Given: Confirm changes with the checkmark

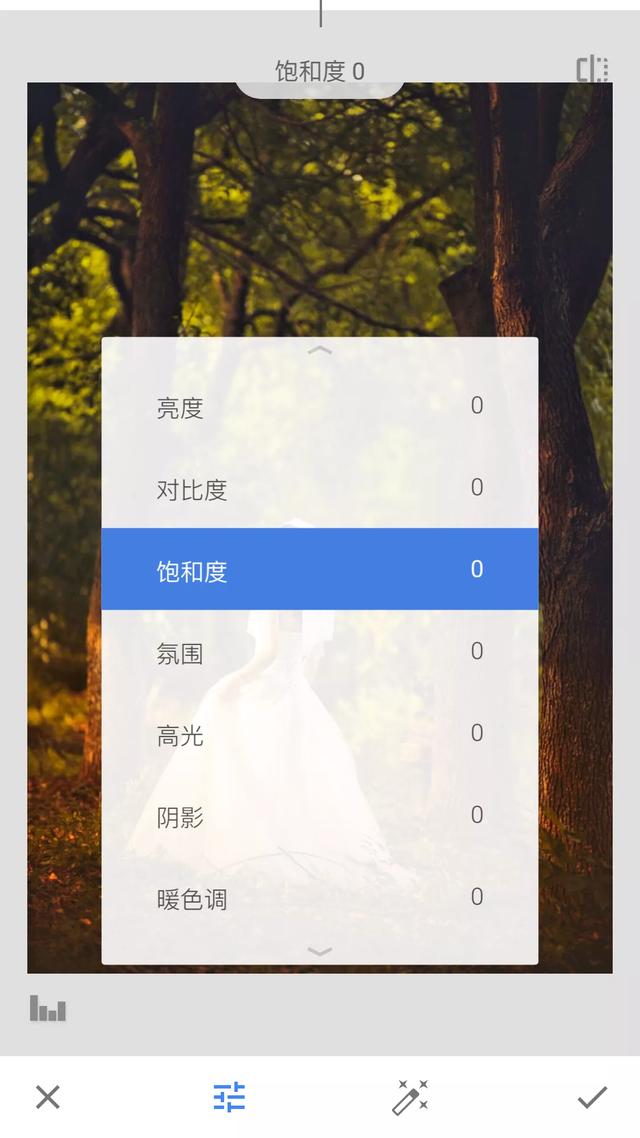Looking at the screenshot, I should [592, 1097].
